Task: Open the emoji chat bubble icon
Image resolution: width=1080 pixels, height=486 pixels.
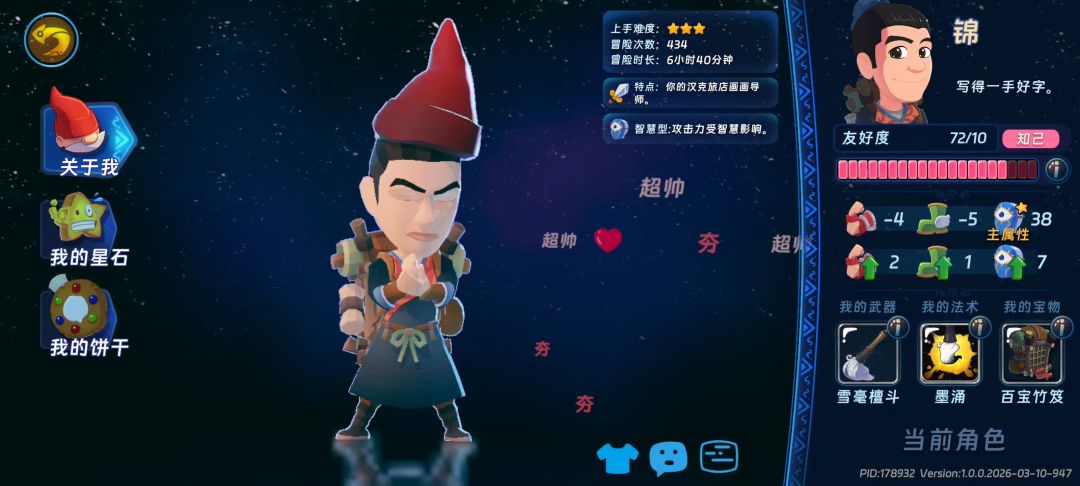Action: (x=668, y=458)
